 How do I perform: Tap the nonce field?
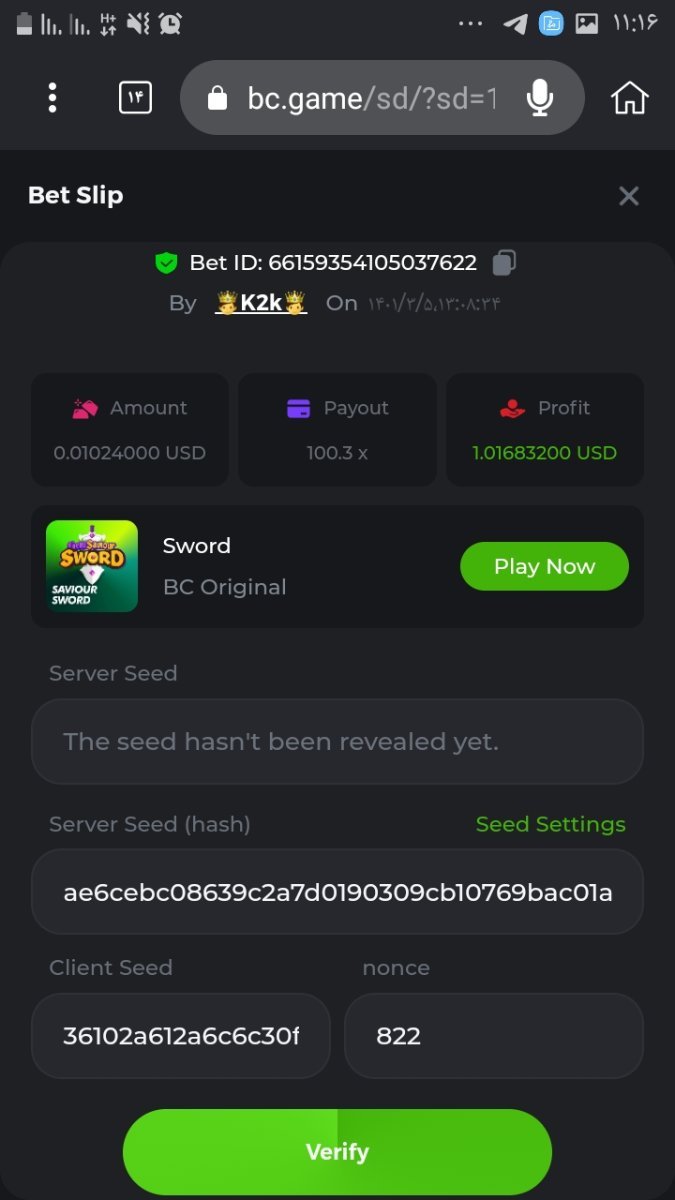pyautogui.click(x=493, y=1036)
